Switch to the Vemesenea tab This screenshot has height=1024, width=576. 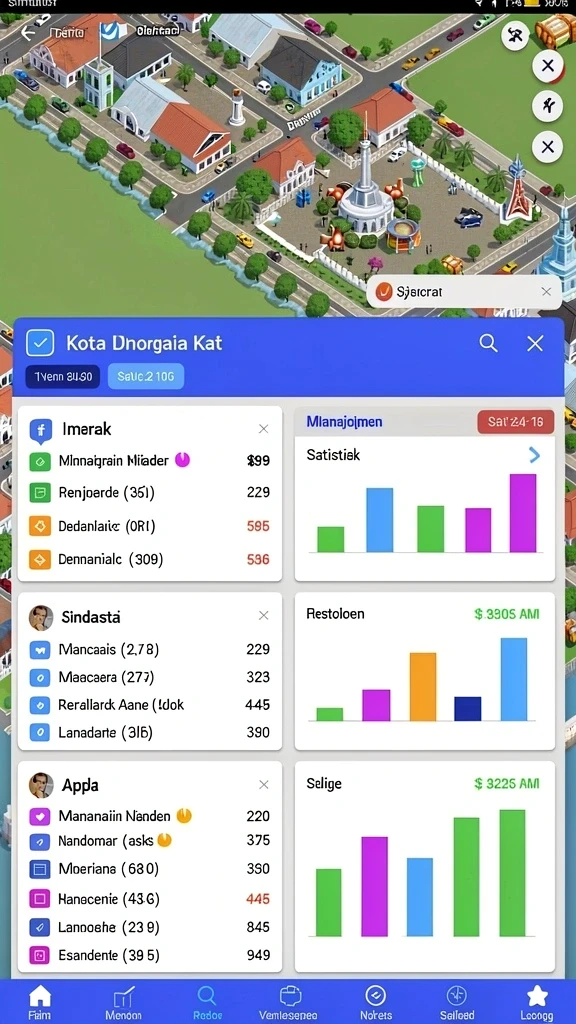[290, 1002]
